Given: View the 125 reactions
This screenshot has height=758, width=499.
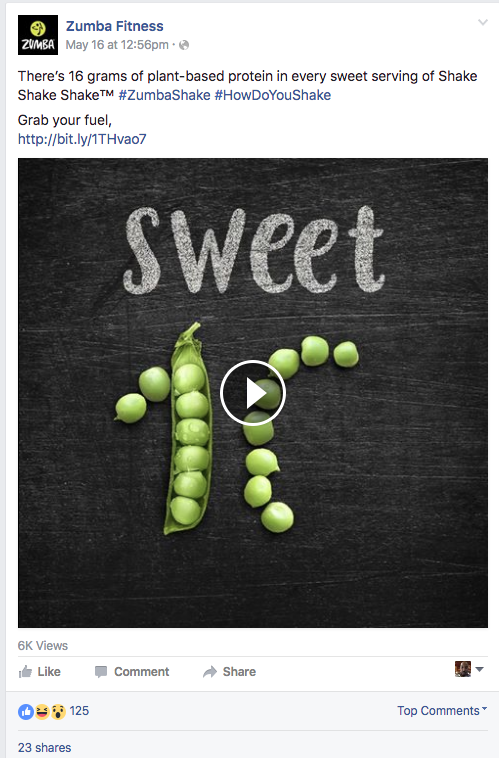Looking at the screenshot, I should point(54,711).
